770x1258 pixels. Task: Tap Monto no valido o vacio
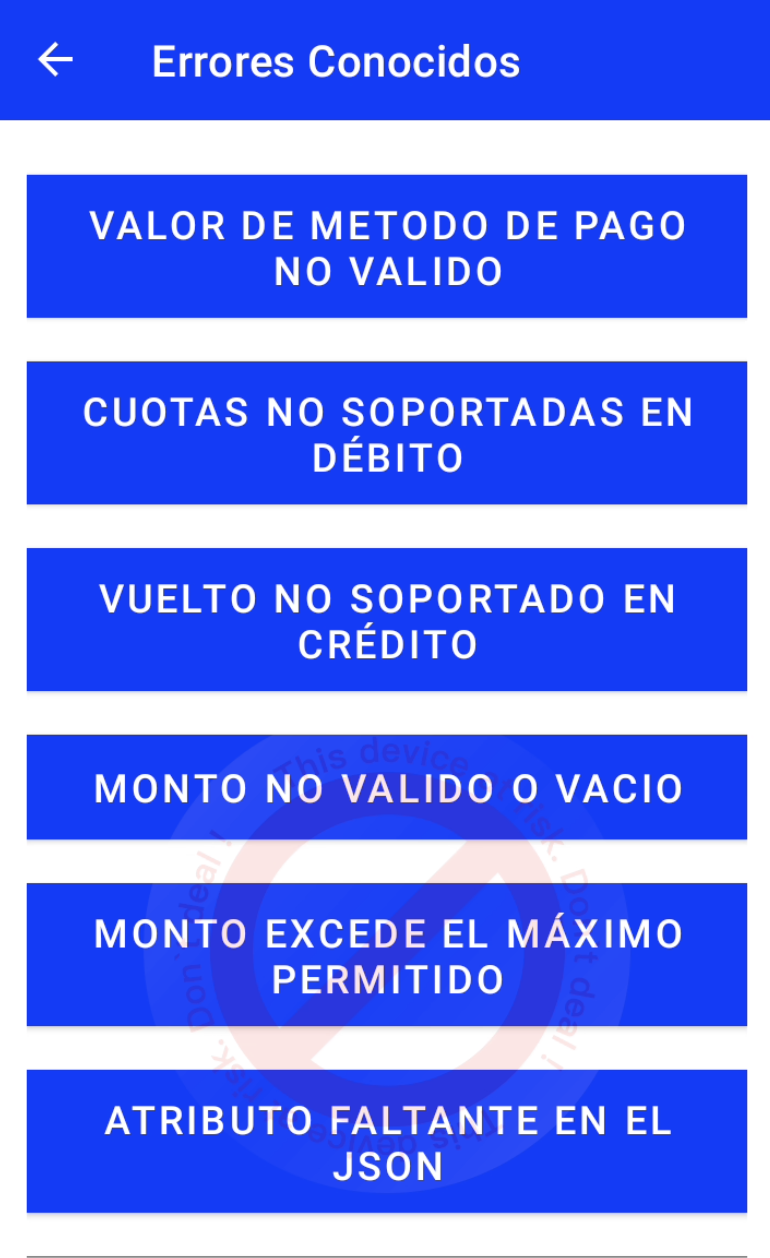click(386, 788)
